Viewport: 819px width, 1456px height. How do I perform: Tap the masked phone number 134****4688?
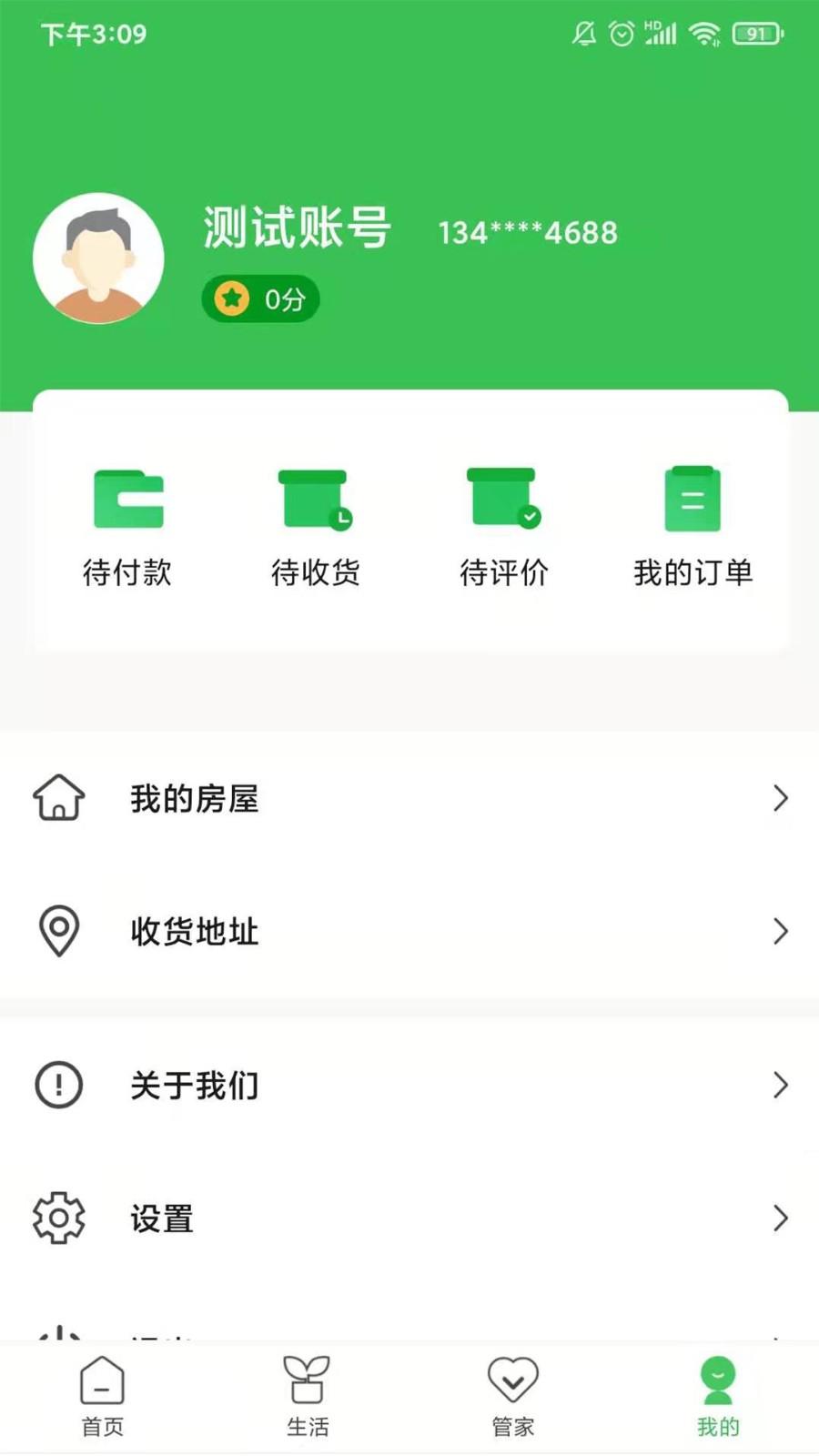click(527, 232)
